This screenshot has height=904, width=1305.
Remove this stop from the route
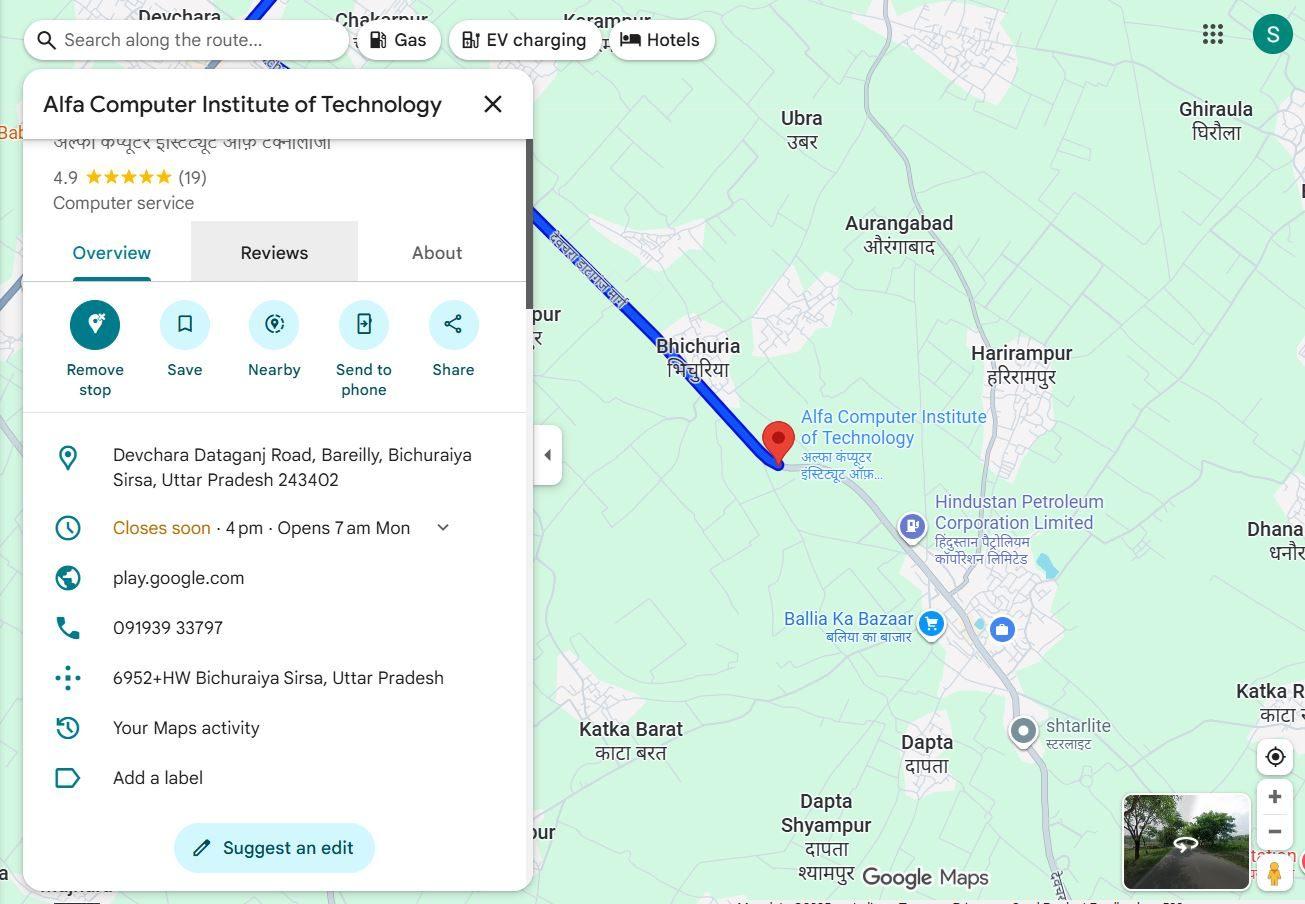[95, 325]
